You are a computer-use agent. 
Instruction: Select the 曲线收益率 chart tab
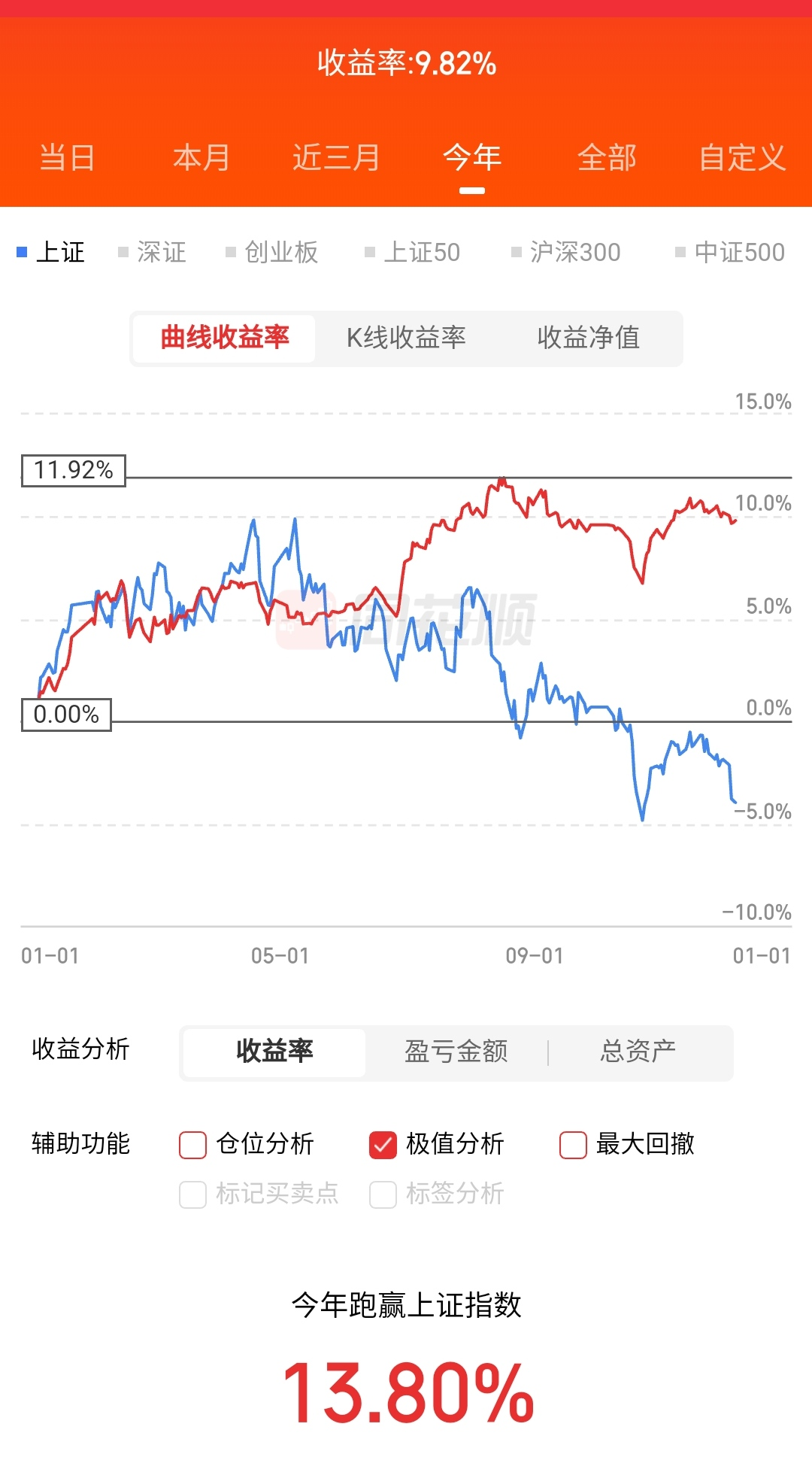[225, 338]
